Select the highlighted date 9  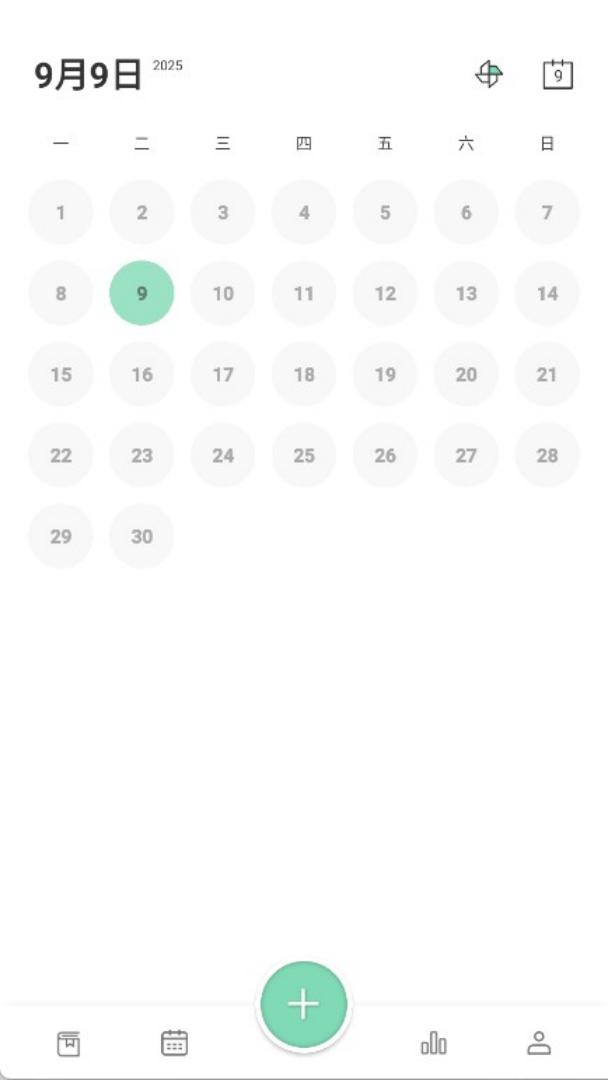coord(142,293)
